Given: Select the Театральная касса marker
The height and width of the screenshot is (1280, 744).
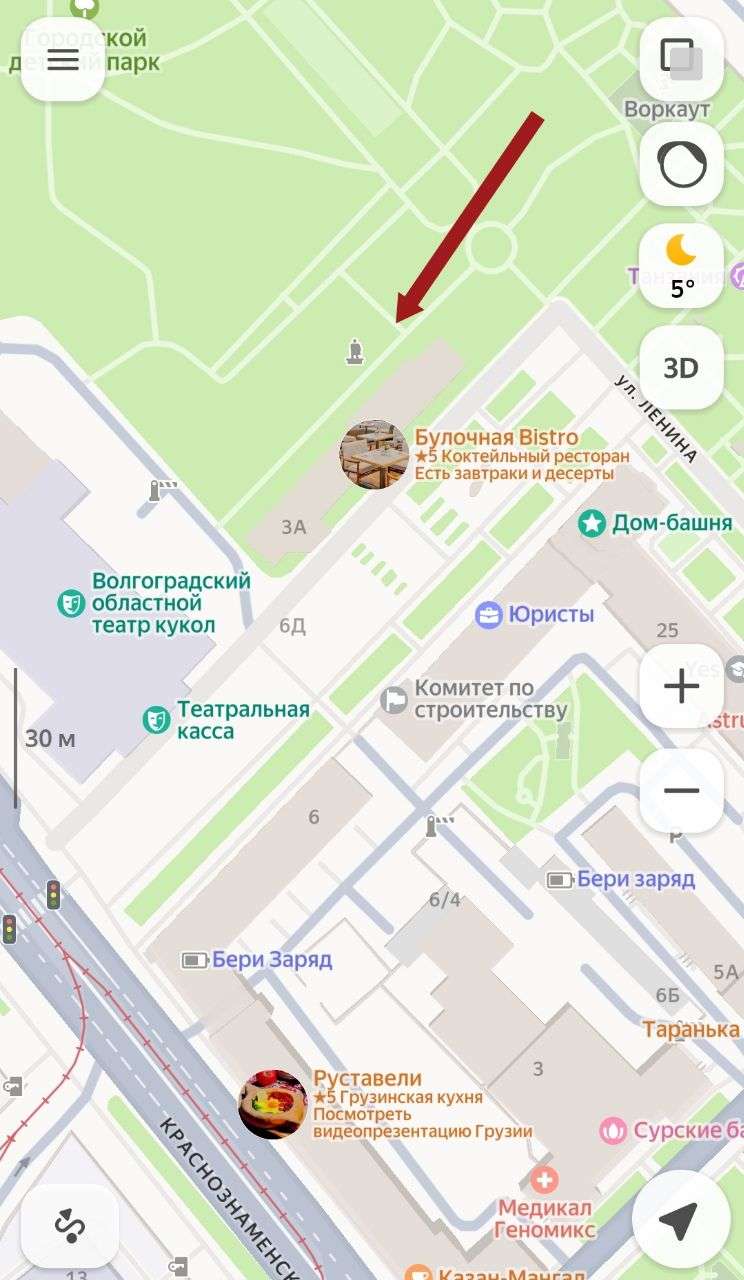Looking at the screenshot, I should click(x=156, y=719).
